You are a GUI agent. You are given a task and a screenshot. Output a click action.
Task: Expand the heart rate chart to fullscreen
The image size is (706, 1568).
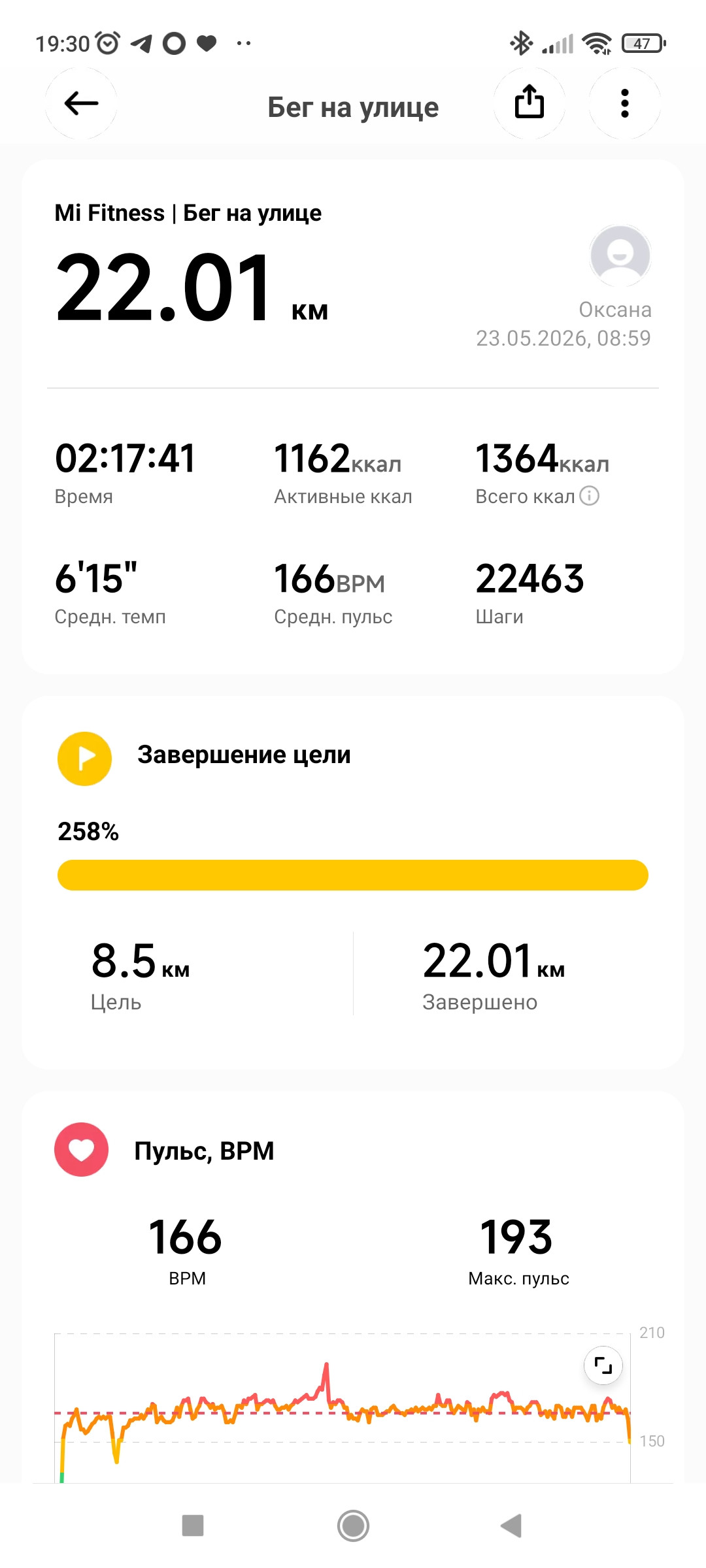point(603,1365)
